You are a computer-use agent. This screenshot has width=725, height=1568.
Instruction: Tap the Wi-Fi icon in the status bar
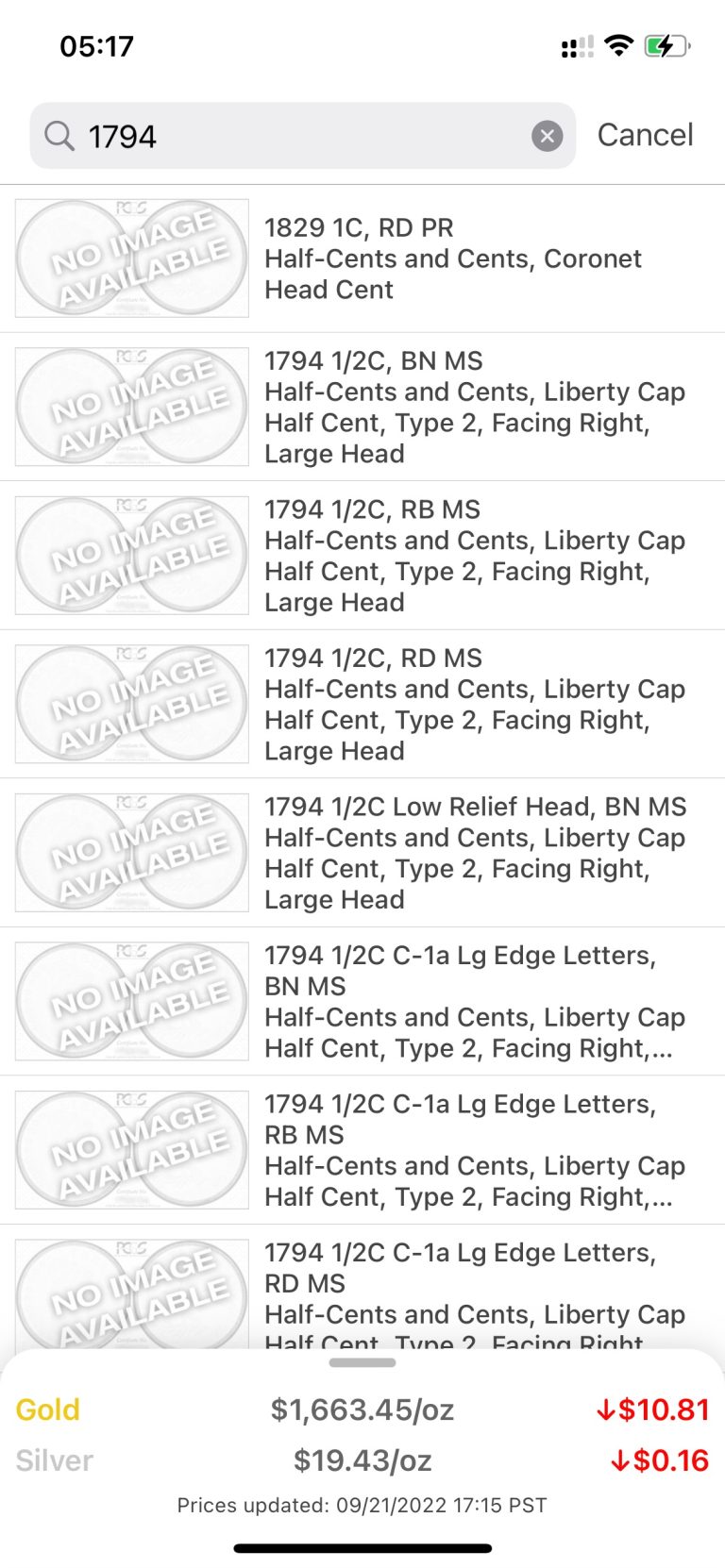tap(618, 45)
